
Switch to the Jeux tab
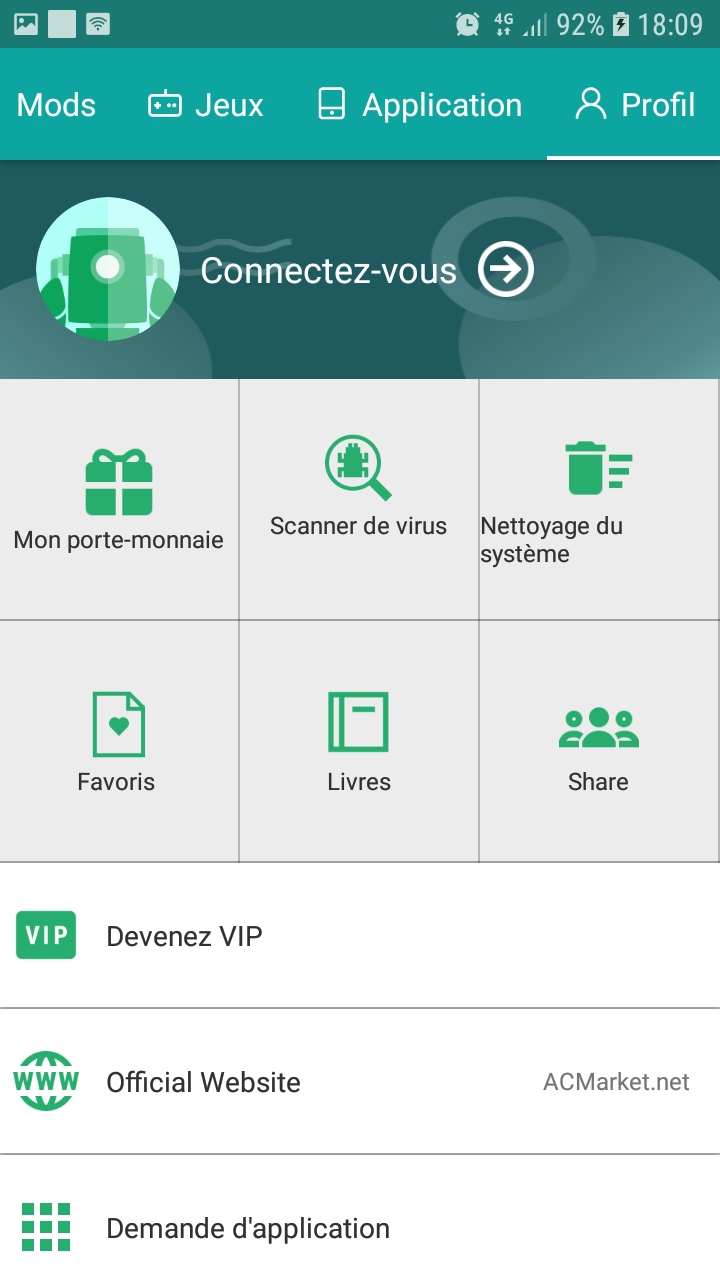(x=206, y=105)
